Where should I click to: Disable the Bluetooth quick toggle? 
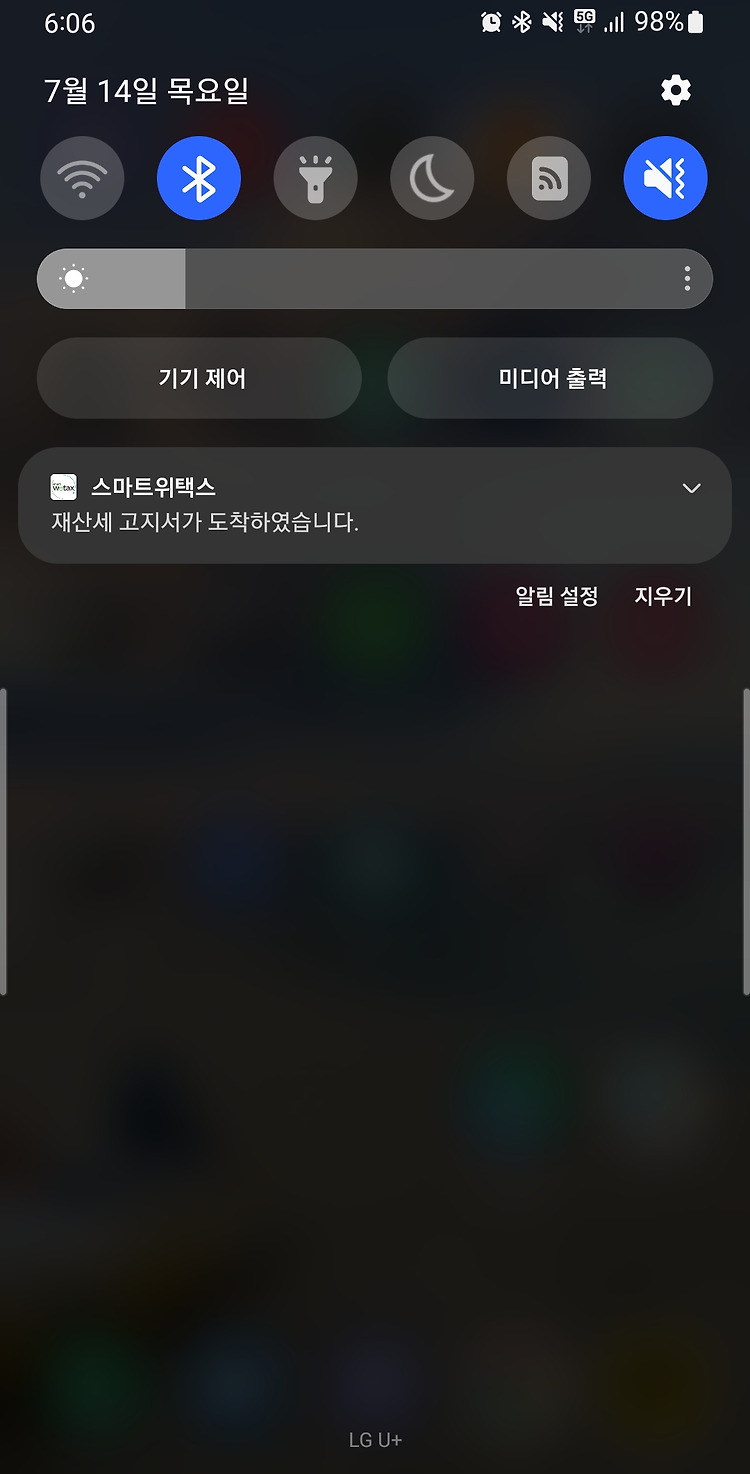[x=199, y=178]
